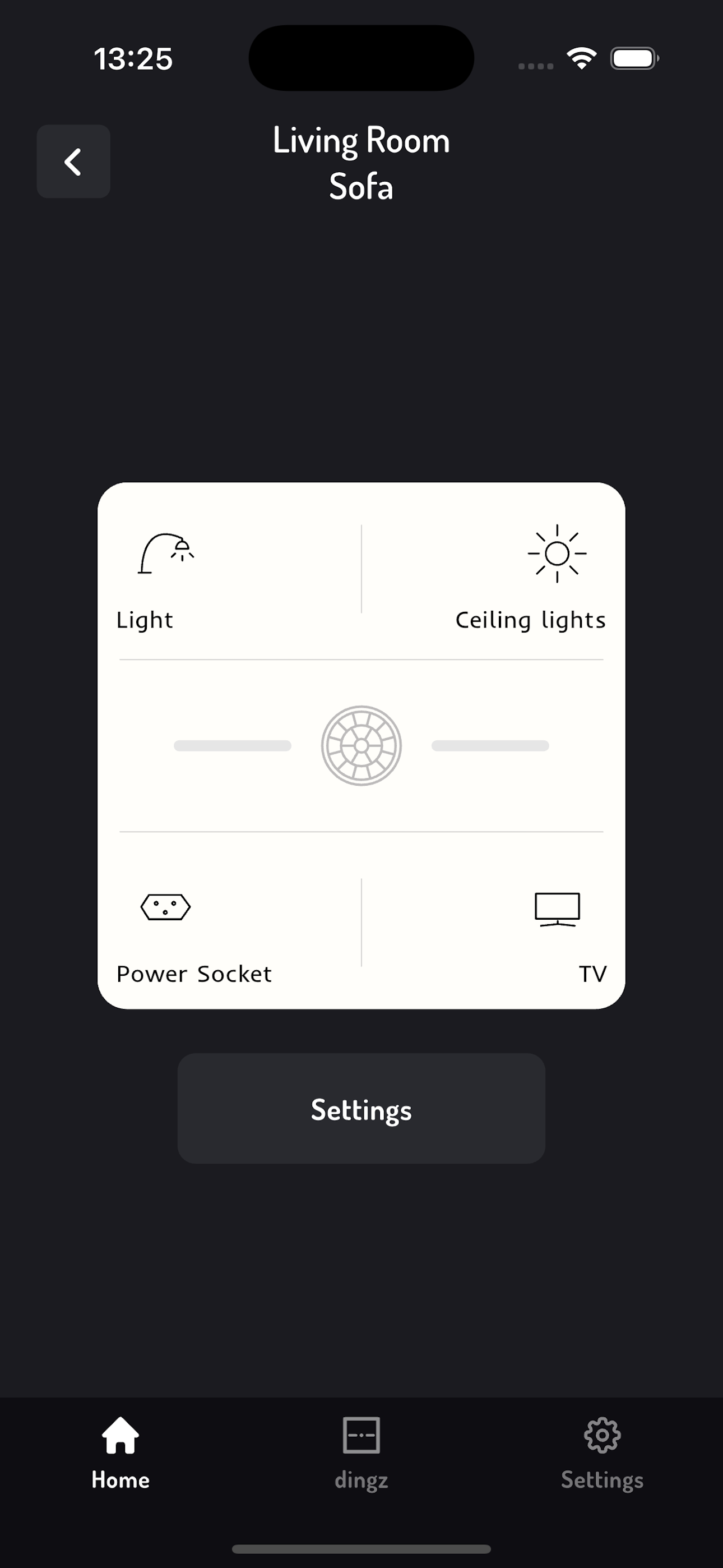The height and width of the screenshot is (1568, 723).
Task: Tap the round motion sensor in the center
Action: [x=361, y=746]
